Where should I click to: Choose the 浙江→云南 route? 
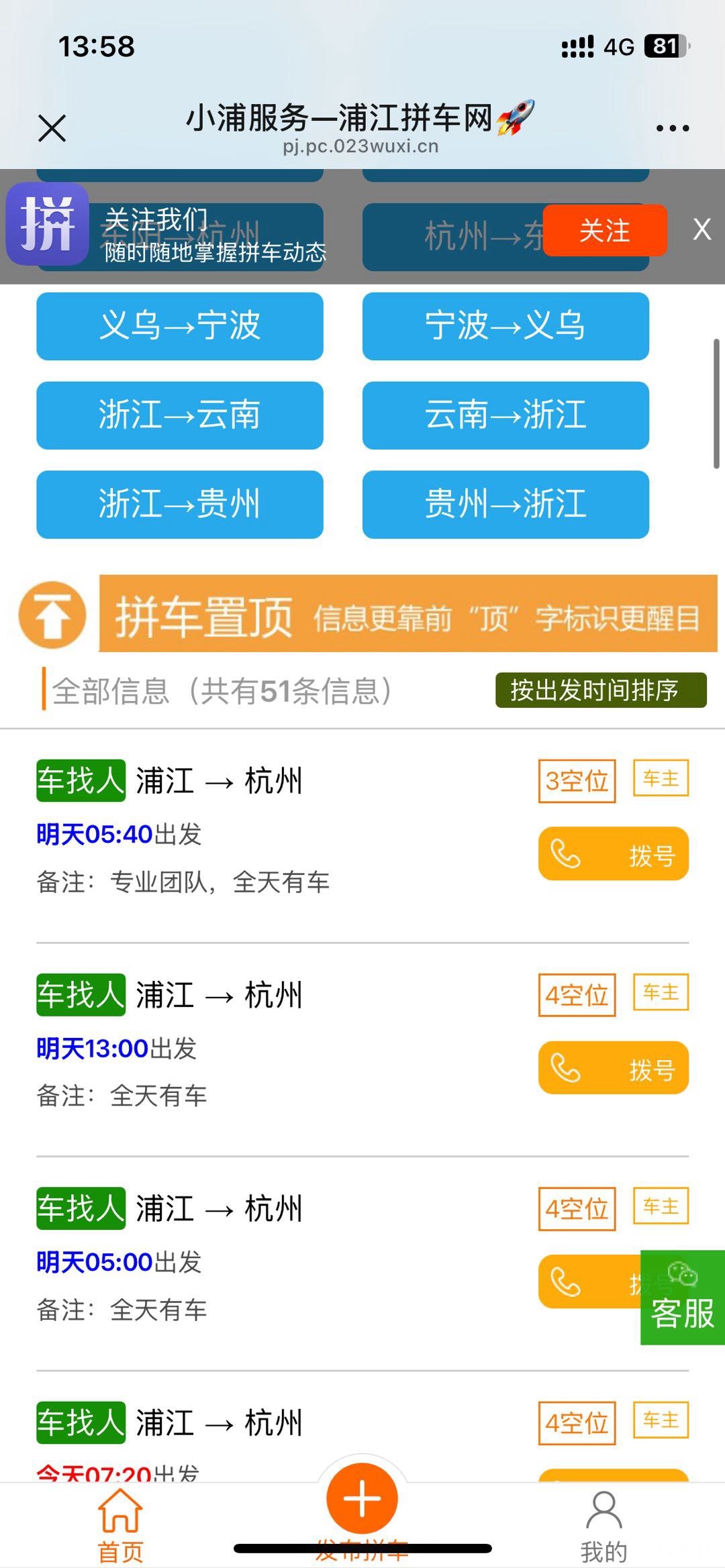click(x=180, y=415)
